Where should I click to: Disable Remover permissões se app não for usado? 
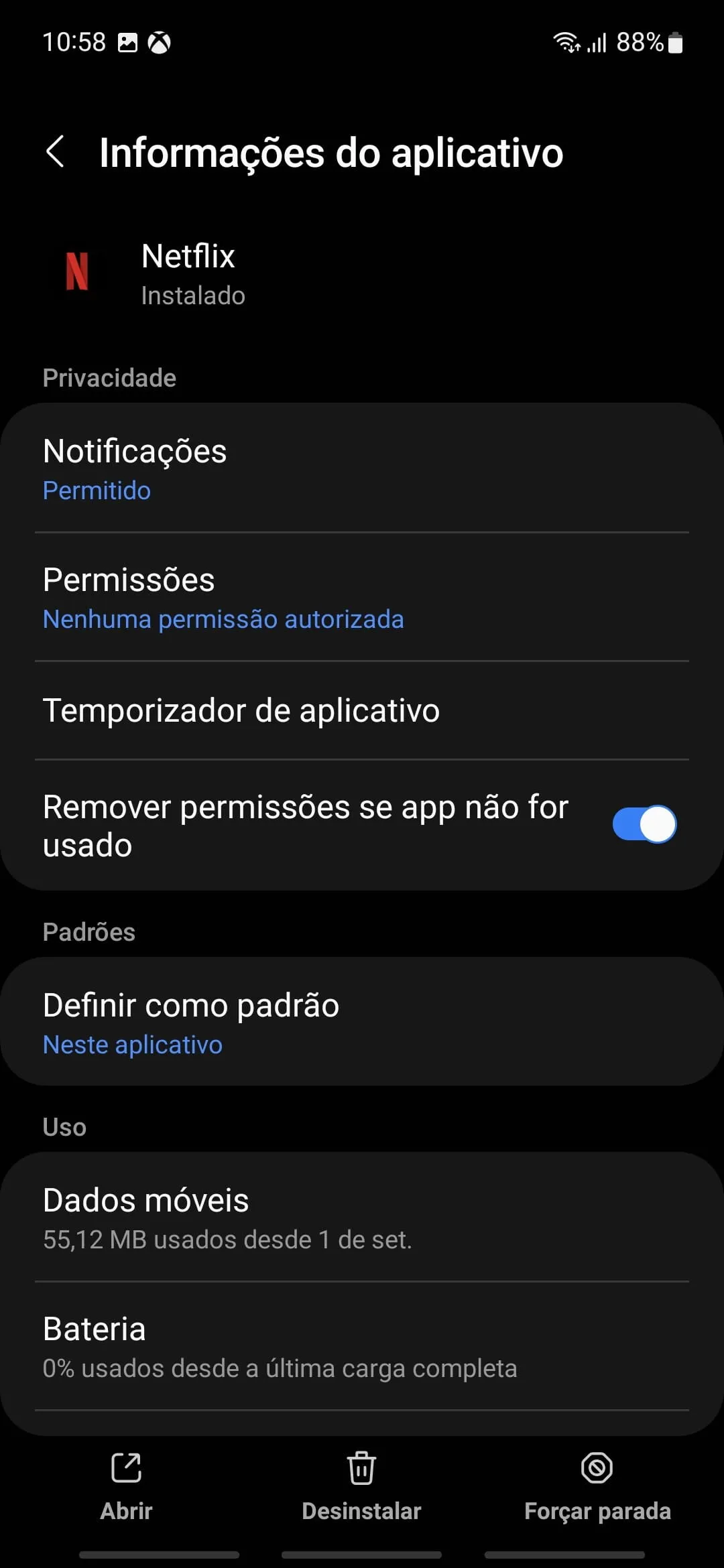[x=644, y=824]
